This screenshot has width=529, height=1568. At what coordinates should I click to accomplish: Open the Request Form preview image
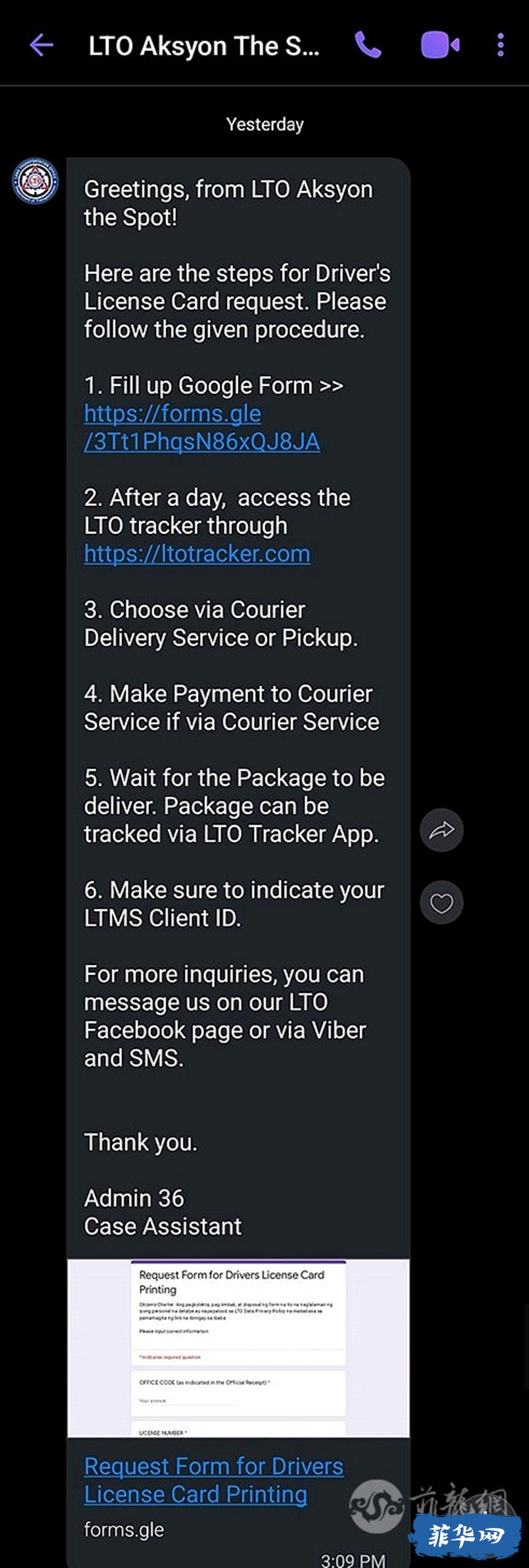pos(239,1347)
